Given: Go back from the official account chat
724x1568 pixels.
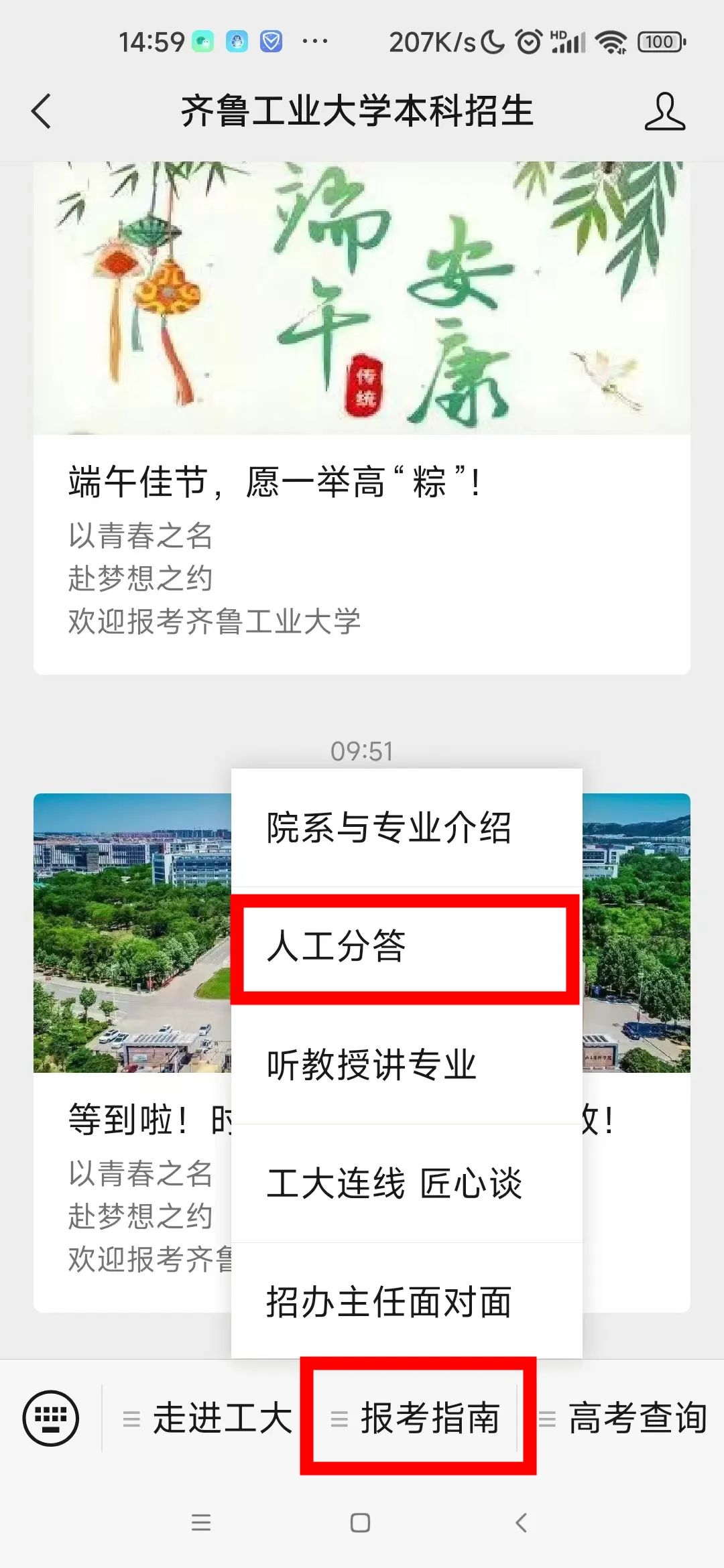Looking at the screenshot, I should point(42,111).
